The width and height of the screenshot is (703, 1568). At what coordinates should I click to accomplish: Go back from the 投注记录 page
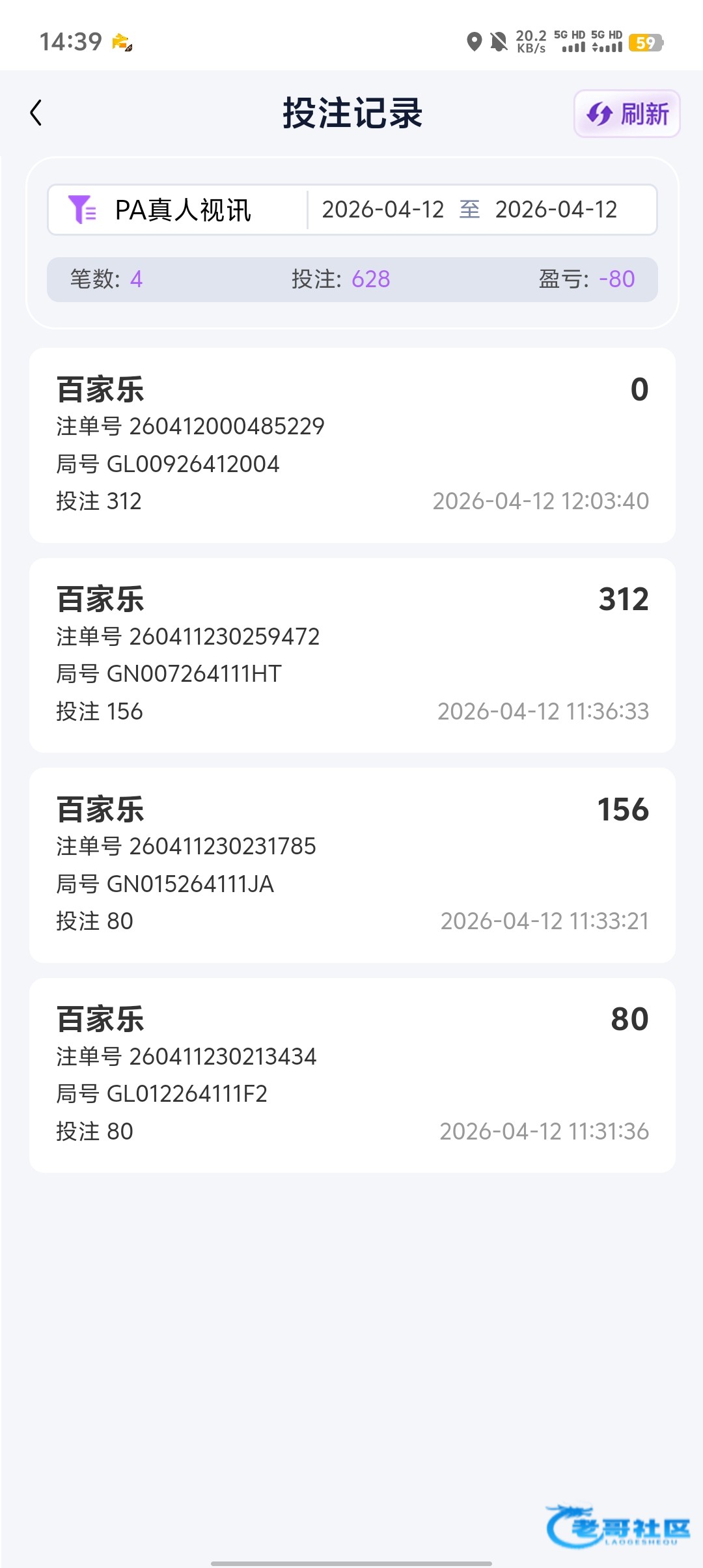36,113
